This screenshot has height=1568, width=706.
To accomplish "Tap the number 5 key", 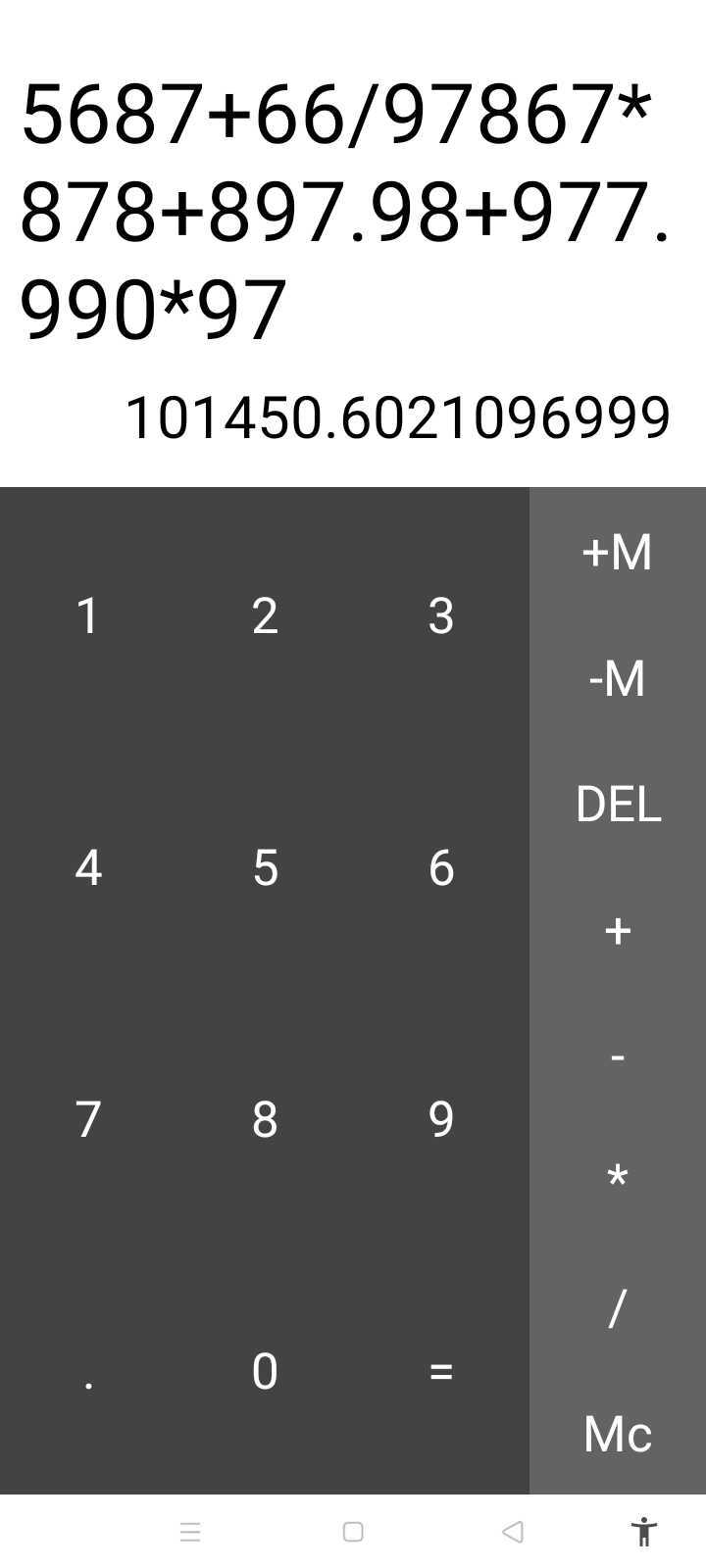I will click(265, 867).
